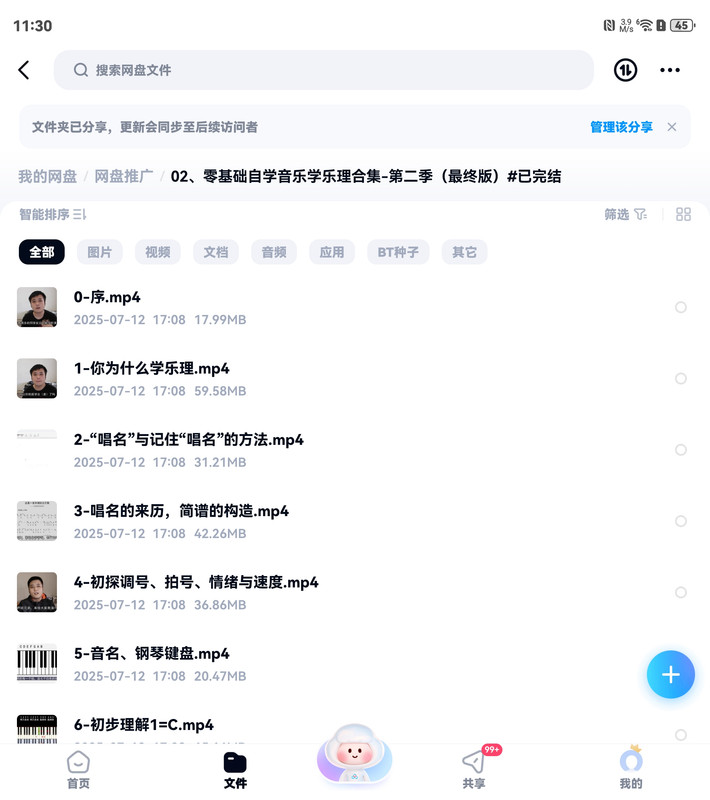Open 智能排序 sorting options
This screenshot has height=800, width=710.
point(53,214)
